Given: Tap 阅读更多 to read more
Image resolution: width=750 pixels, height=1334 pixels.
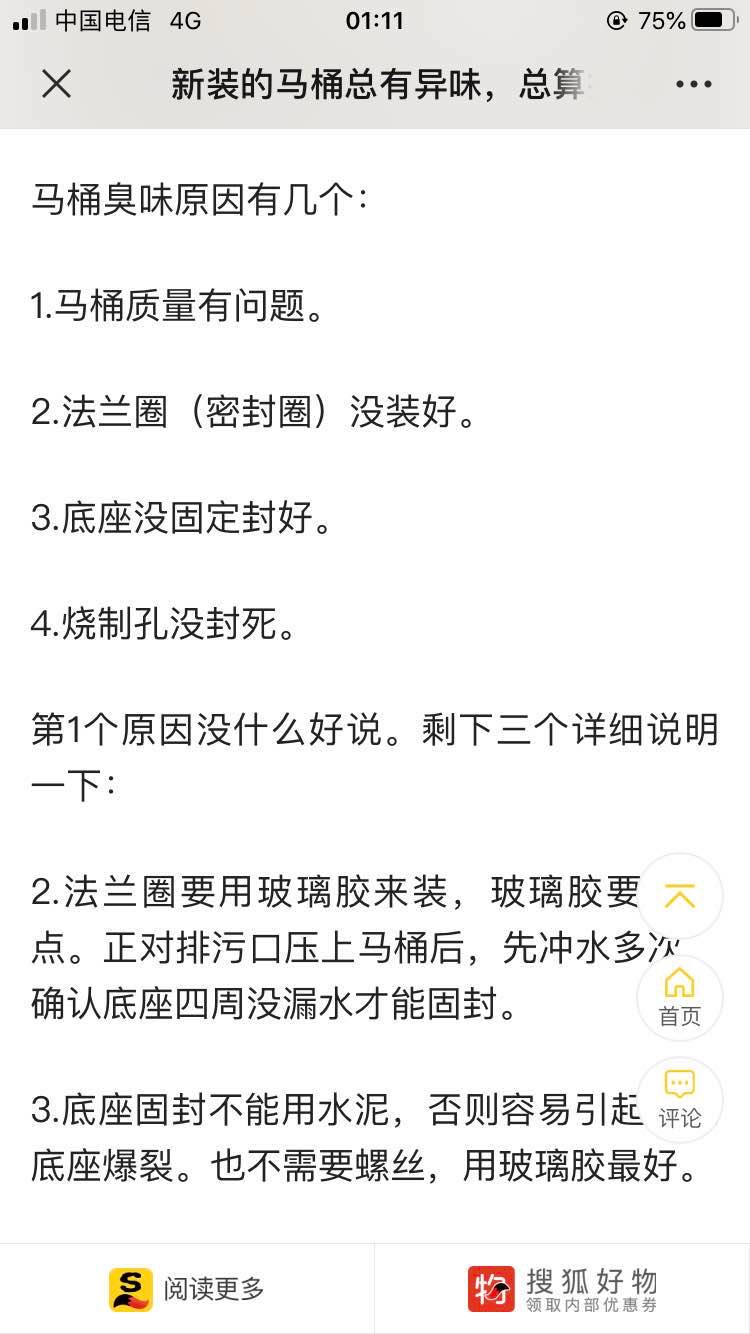Looking at the screenshot, I should [x=187, y=1289].
